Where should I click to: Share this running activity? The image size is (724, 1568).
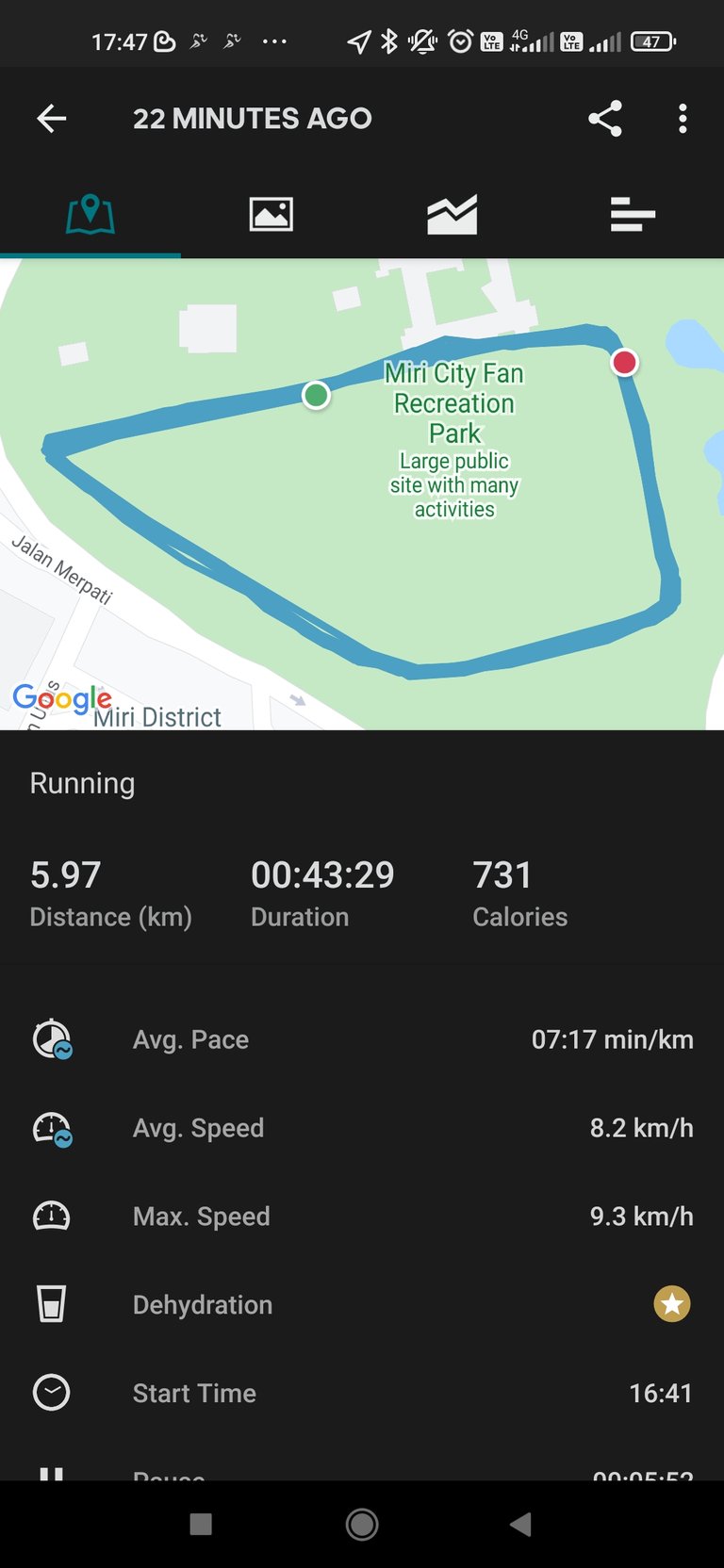pos(605,119)
